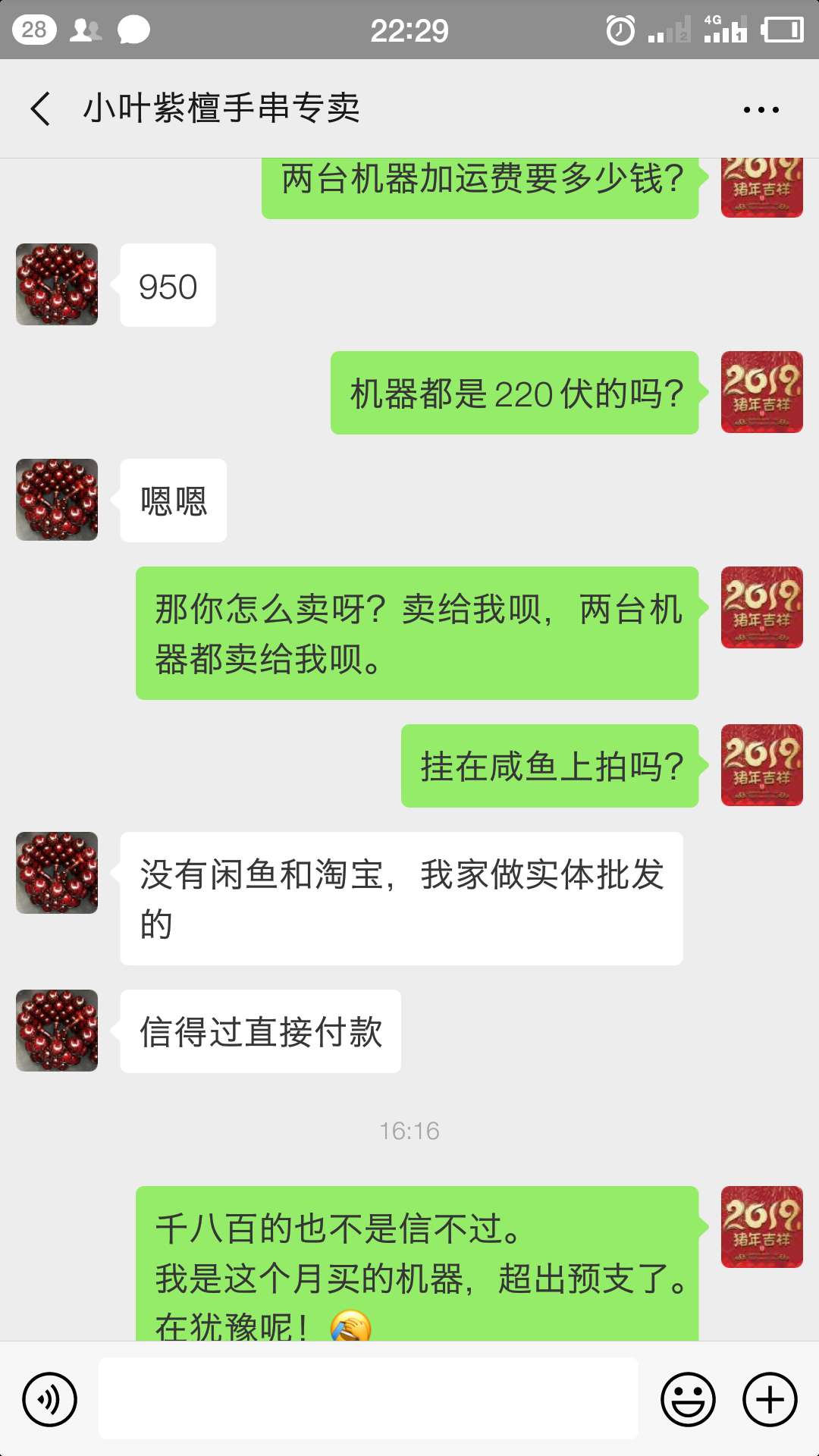Tap your 2019 avatar beside the 220伏 message
The image size is (819, 1456).
761,392
